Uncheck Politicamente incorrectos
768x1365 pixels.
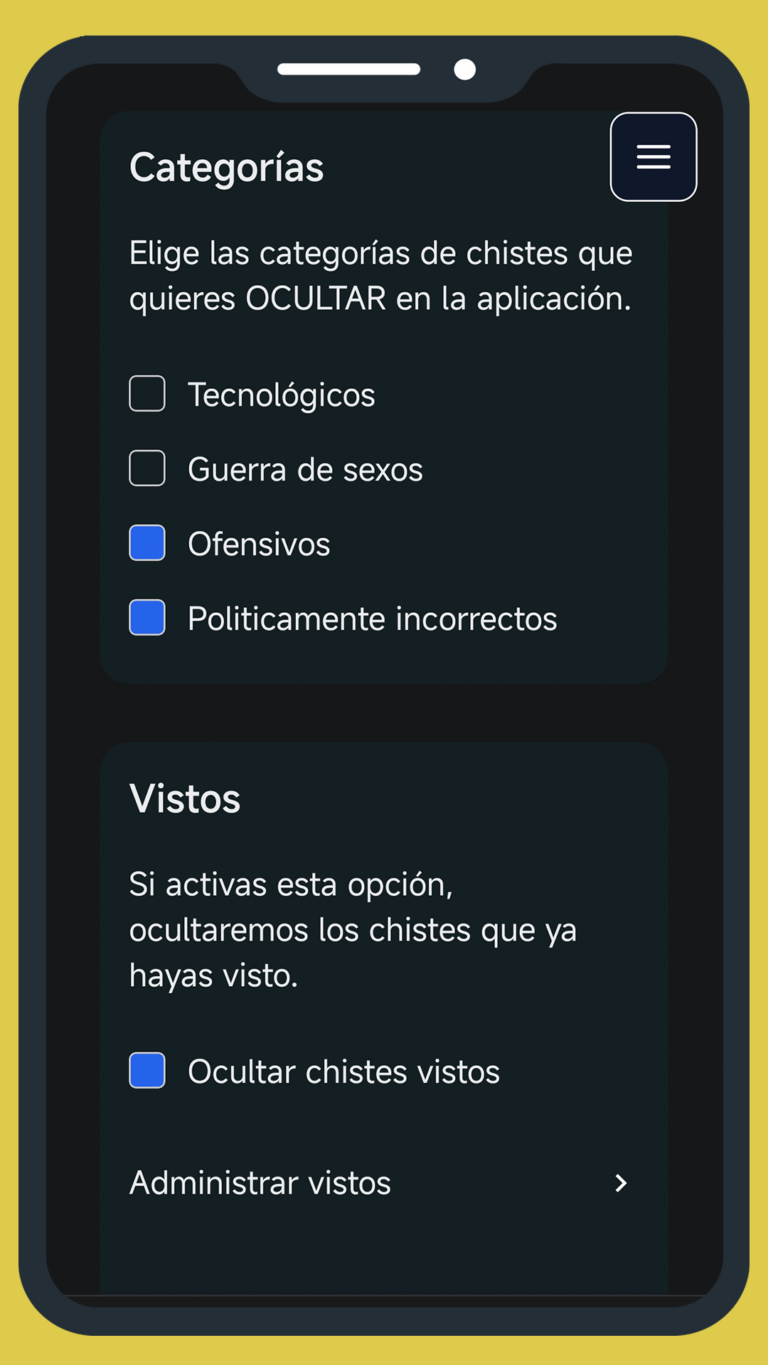click(x=147, y=618)
